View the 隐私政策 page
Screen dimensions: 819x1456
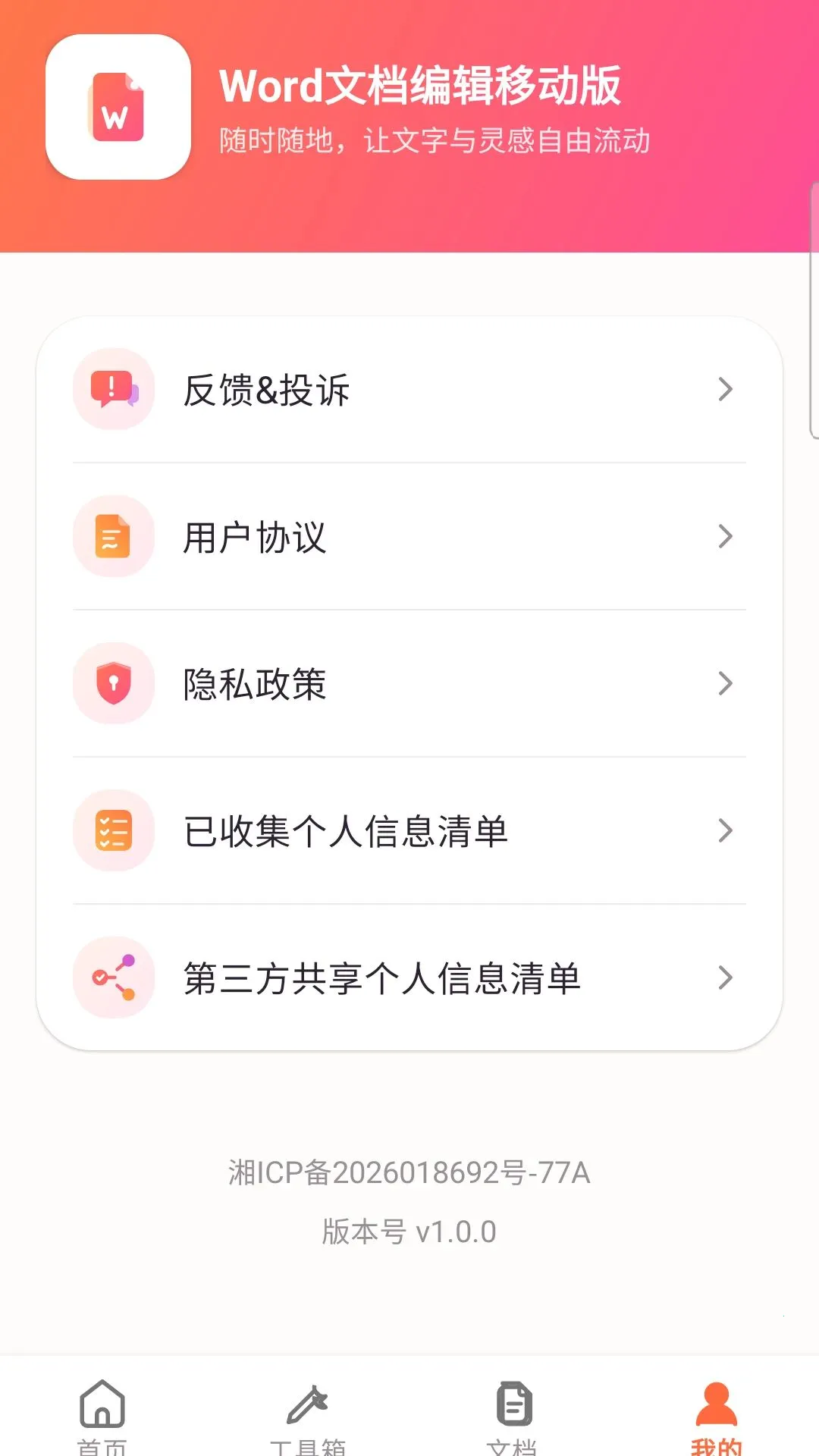[x=409, y=684]
